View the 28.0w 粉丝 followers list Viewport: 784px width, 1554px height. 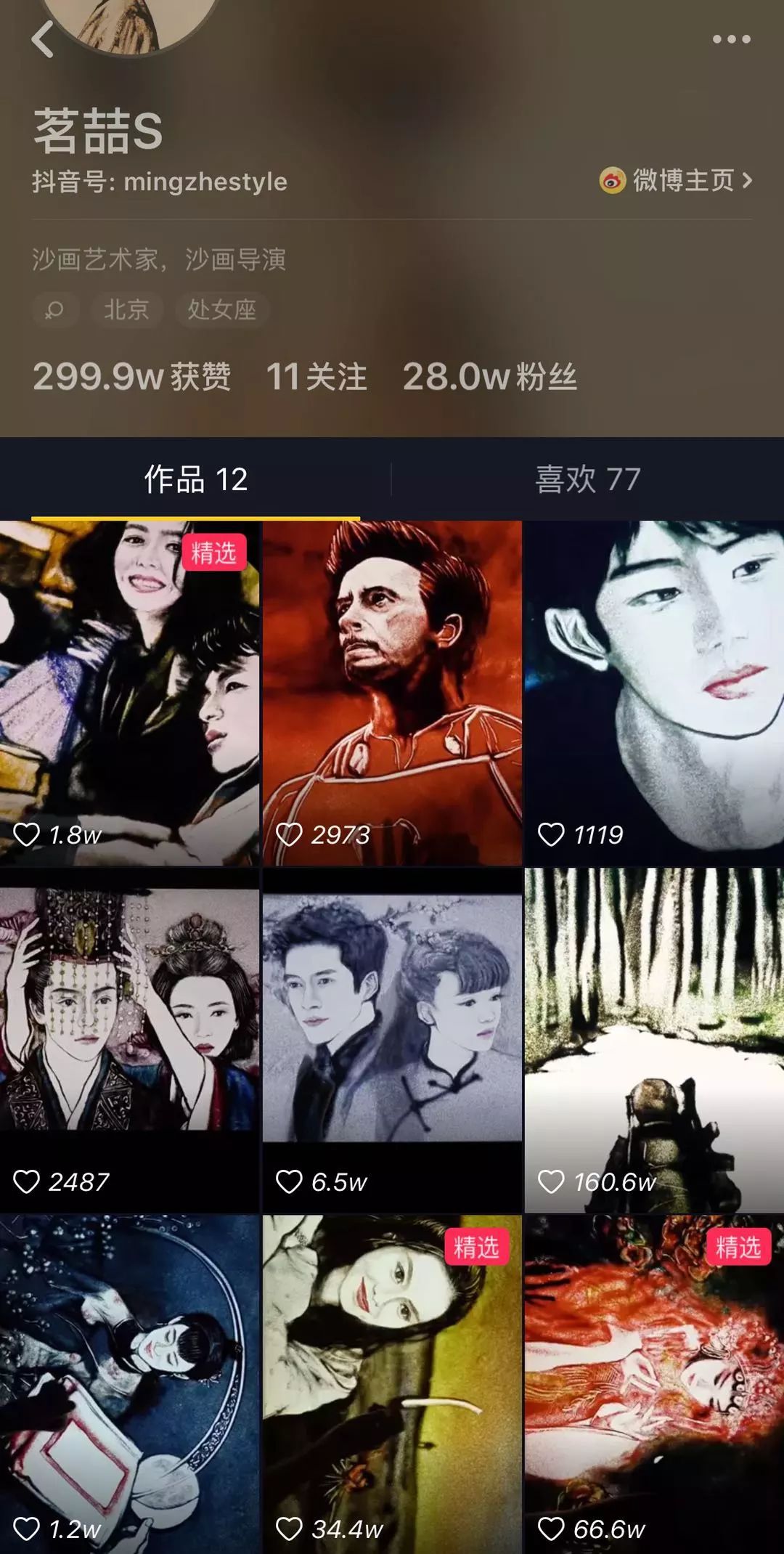coord(490,377)
